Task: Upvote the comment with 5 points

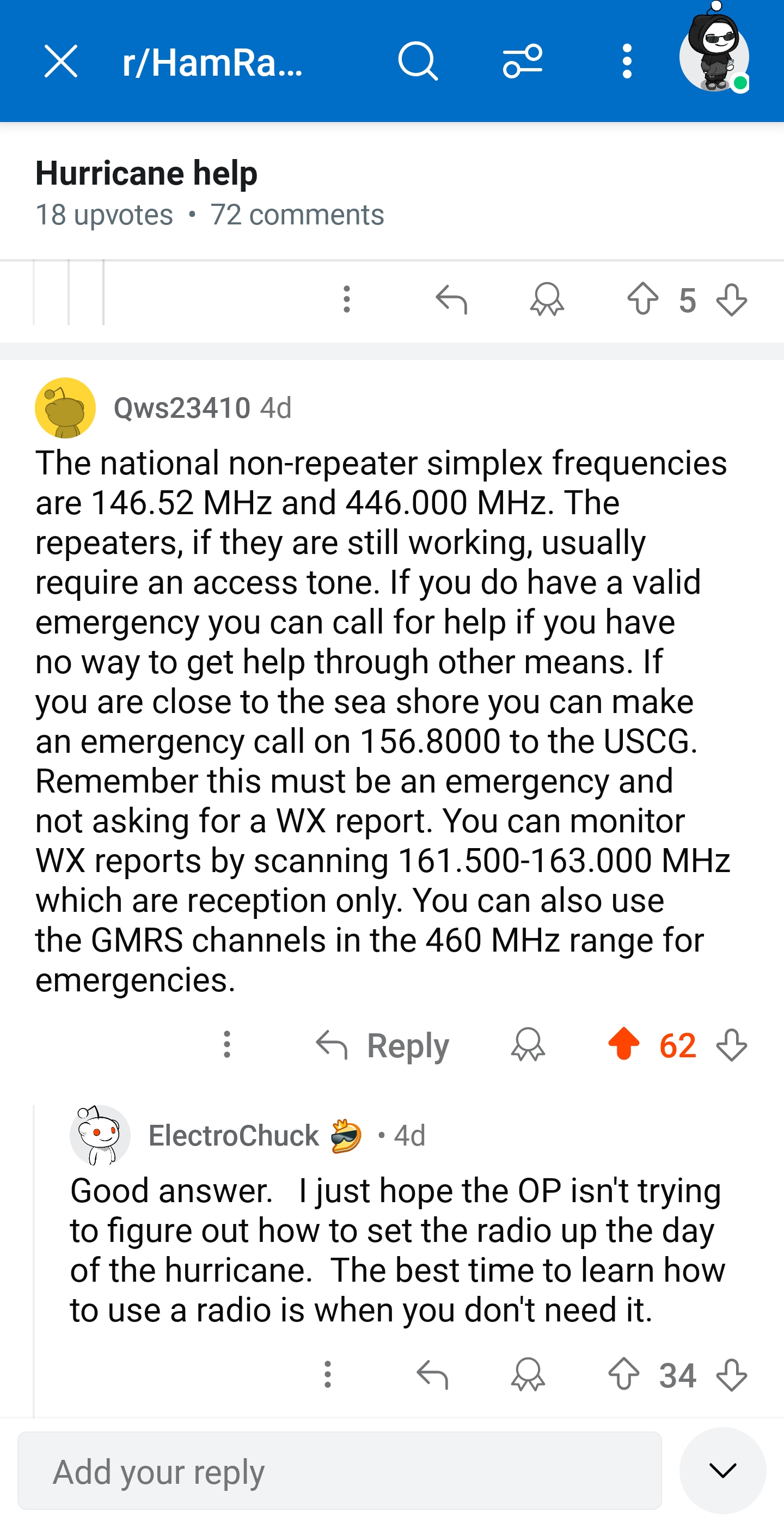Action: click(x=643, y=299)
